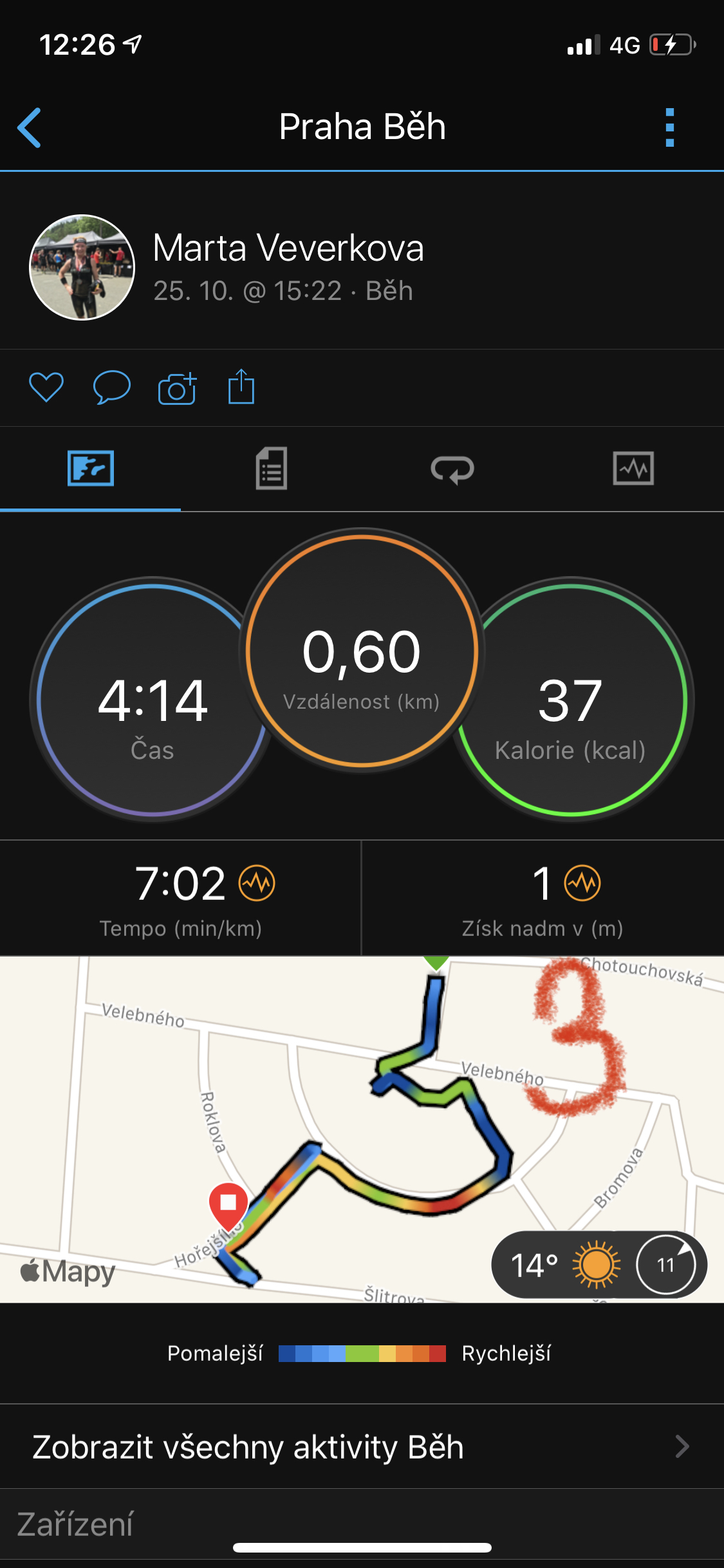Share this run activity
The height and width of the screenshot is (1568, 724).
coord(241,386)
